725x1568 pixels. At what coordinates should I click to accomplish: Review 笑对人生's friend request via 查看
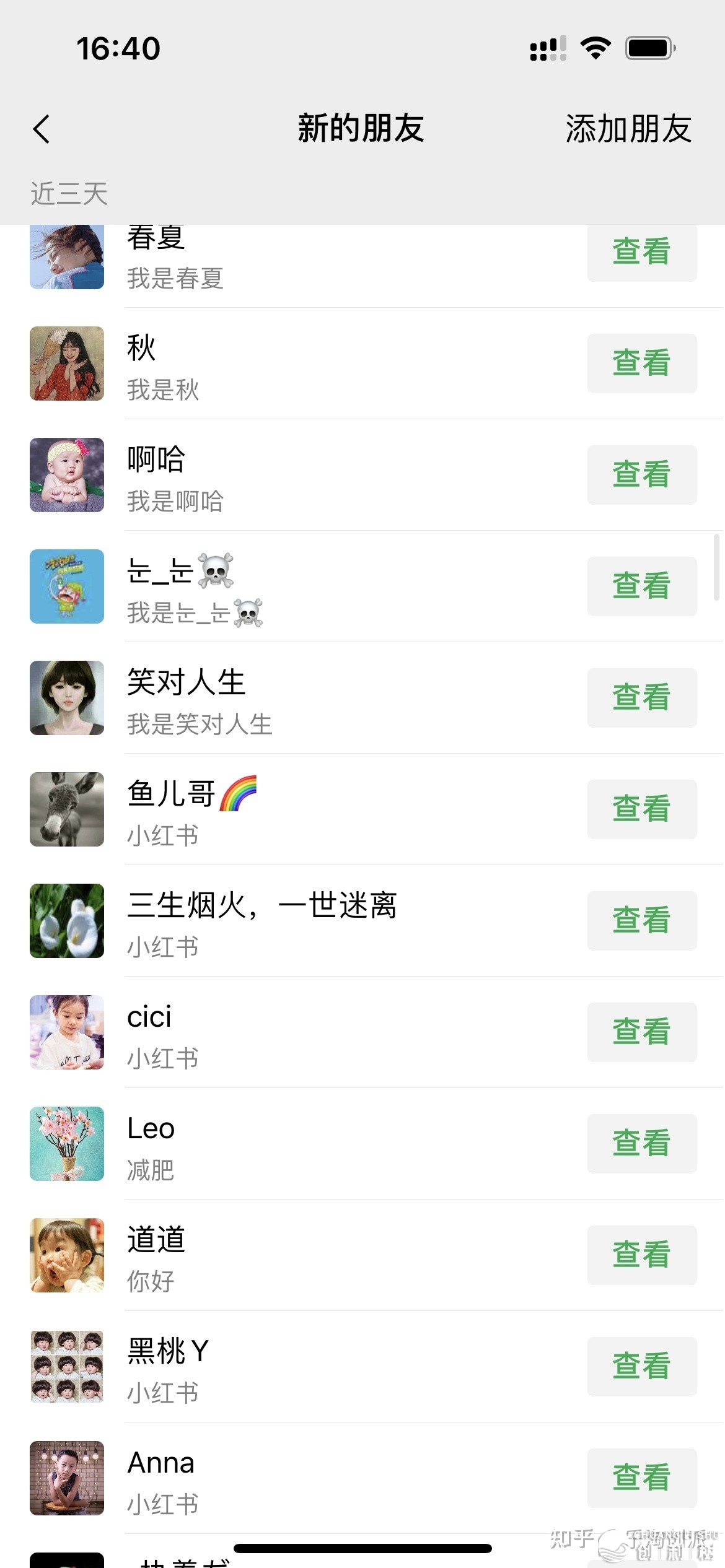pos(641,698)
